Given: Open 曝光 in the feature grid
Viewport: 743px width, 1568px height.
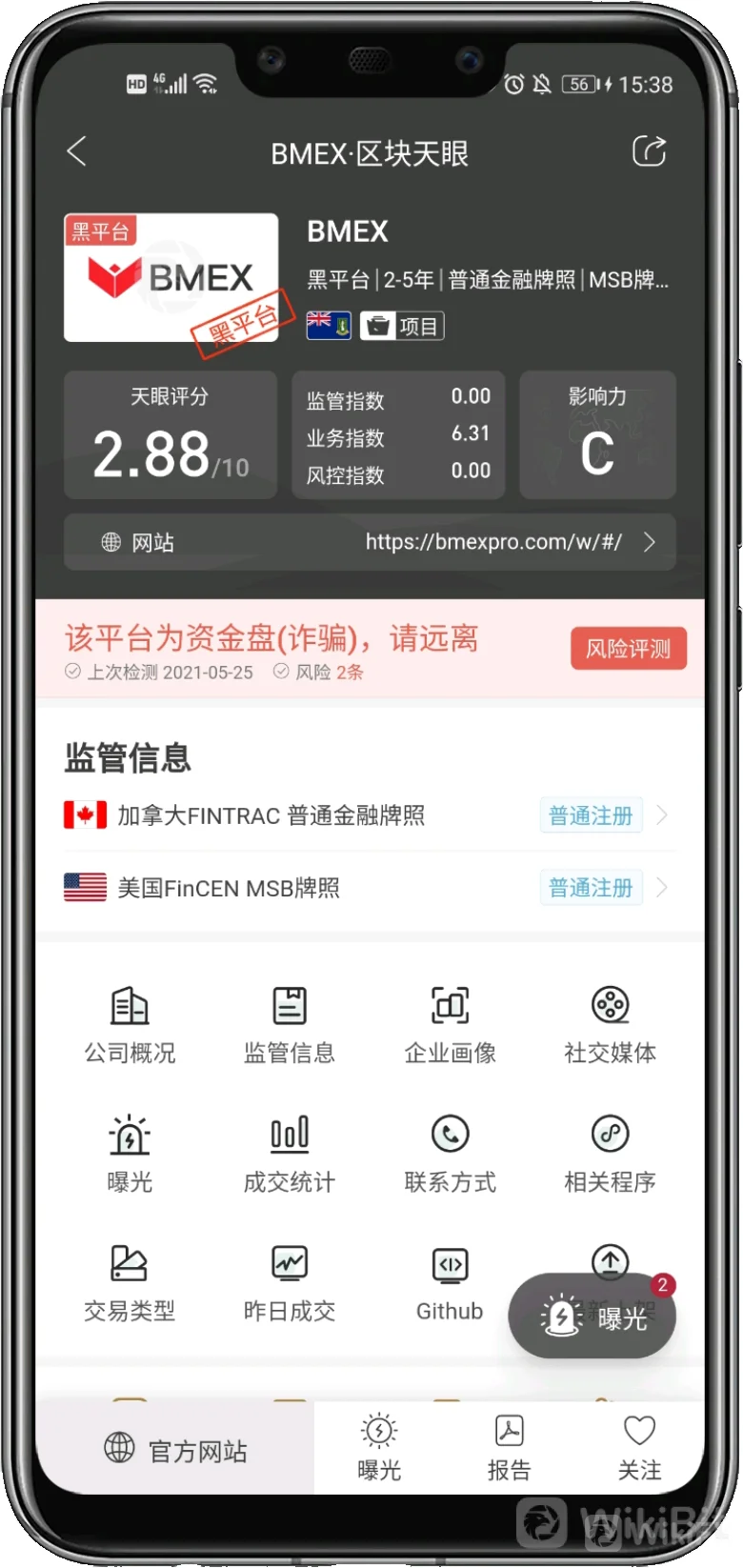Looking at the screenshot, I should pos(130,1153).
